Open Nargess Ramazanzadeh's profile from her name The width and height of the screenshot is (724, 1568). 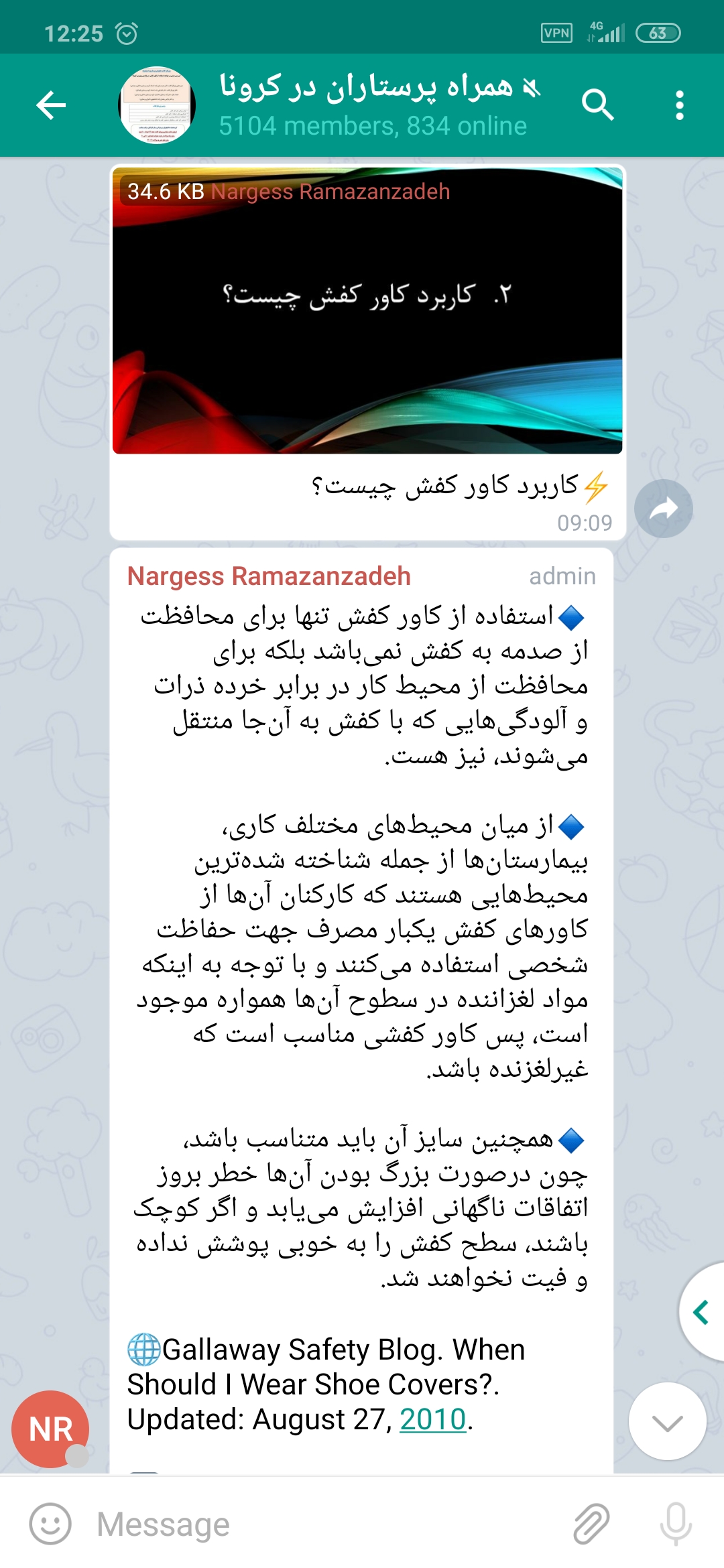(x=269, y=576)
